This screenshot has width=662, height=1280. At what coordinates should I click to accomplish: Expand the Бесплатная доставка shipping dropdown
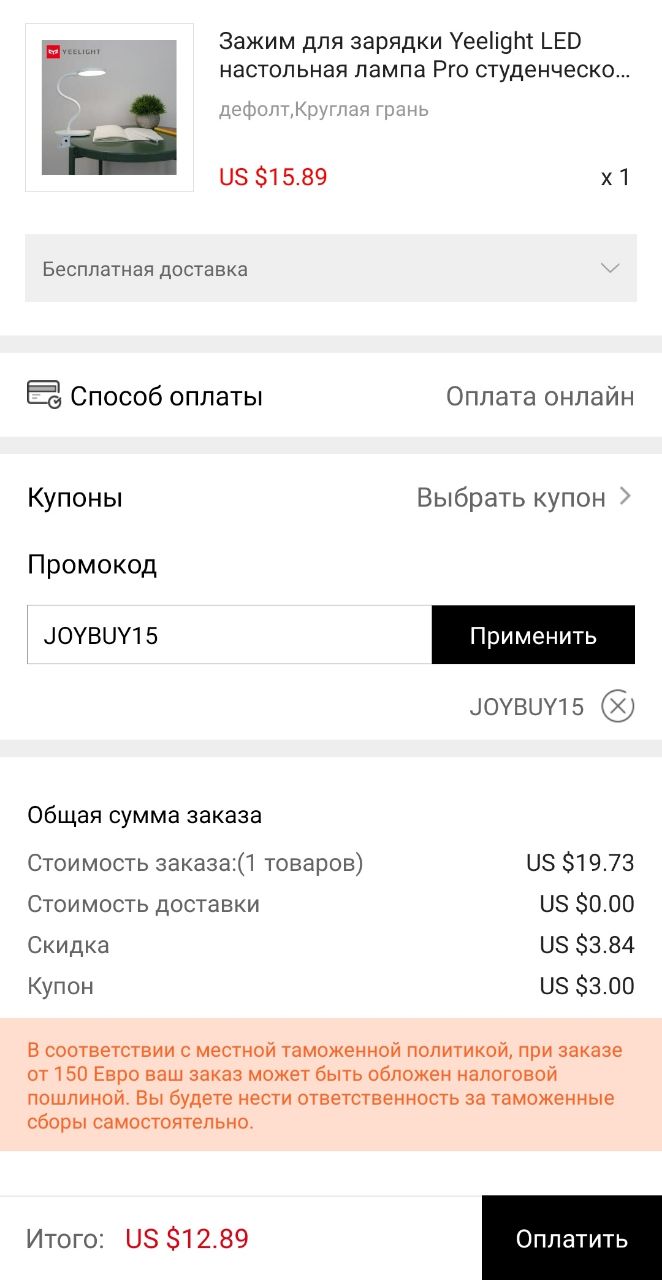(331, 268)
